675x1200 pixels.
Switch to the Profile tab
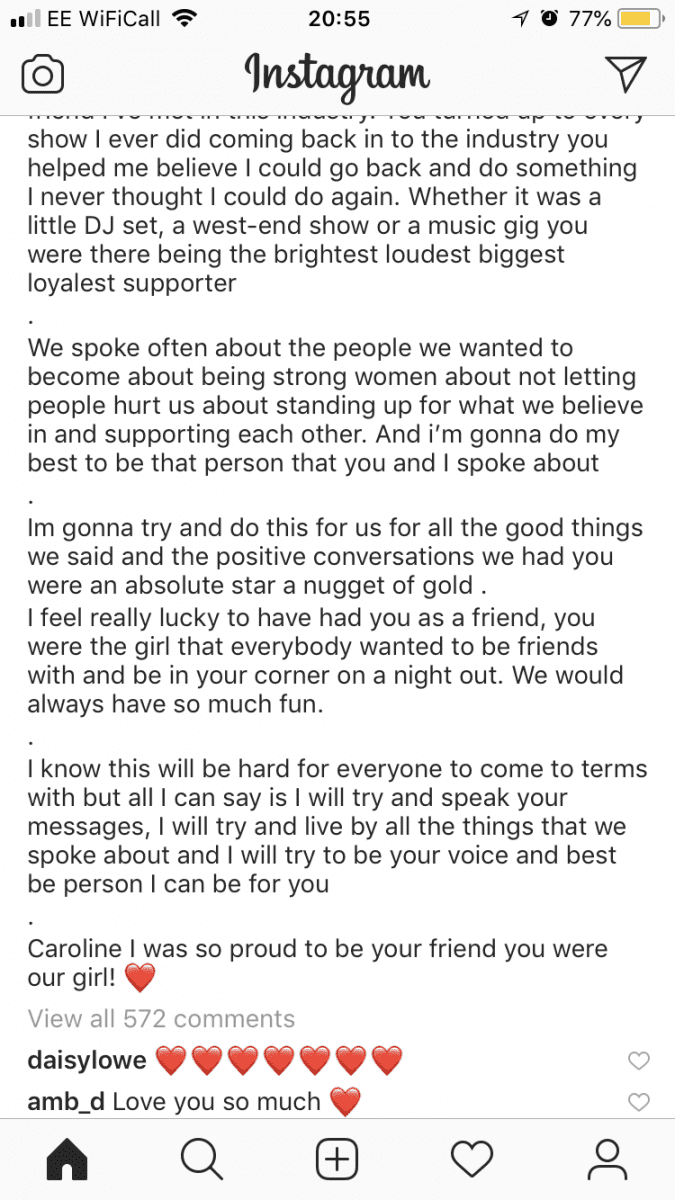[x=607, y=1160]
